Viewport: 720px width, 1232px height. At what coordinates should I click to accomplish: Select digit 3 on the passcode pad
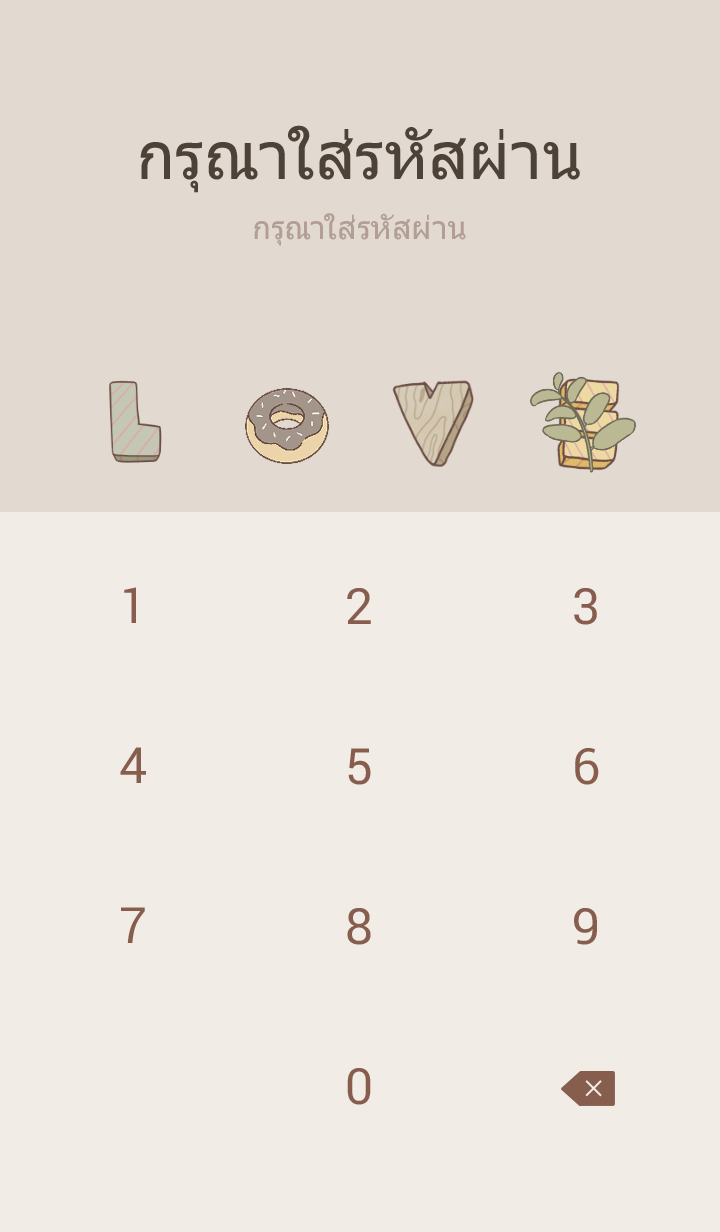586,607
